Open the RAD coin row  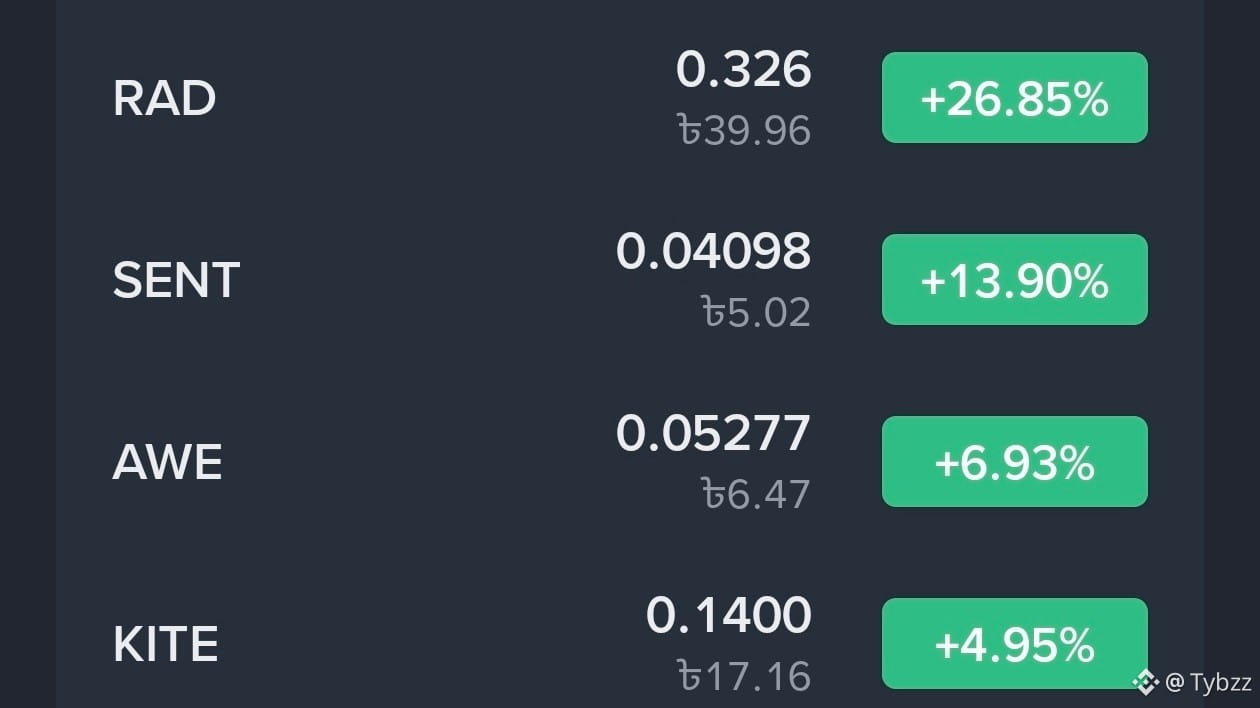click(x=165, y=99)
